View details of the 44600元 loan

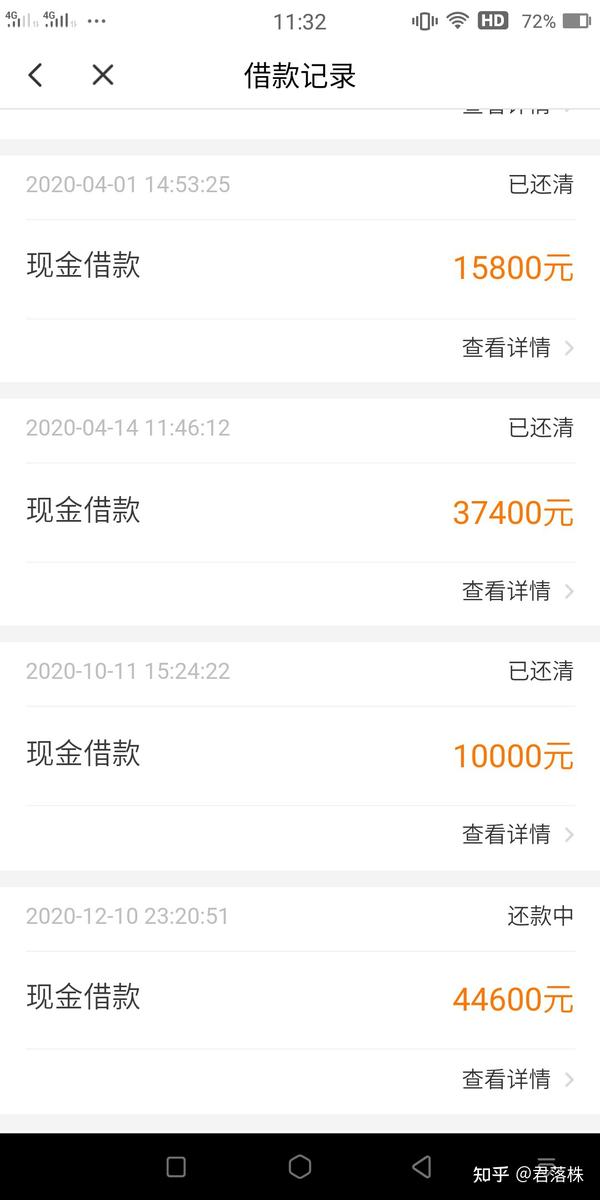517,1078
